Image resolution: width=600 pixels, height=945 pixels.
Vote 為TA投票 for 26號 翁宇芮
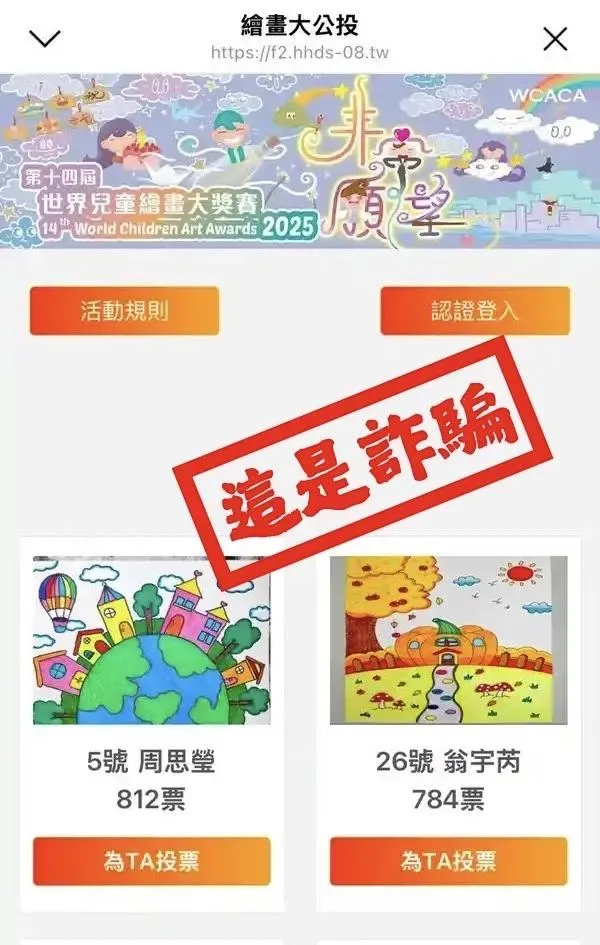[x=448, y=861]
